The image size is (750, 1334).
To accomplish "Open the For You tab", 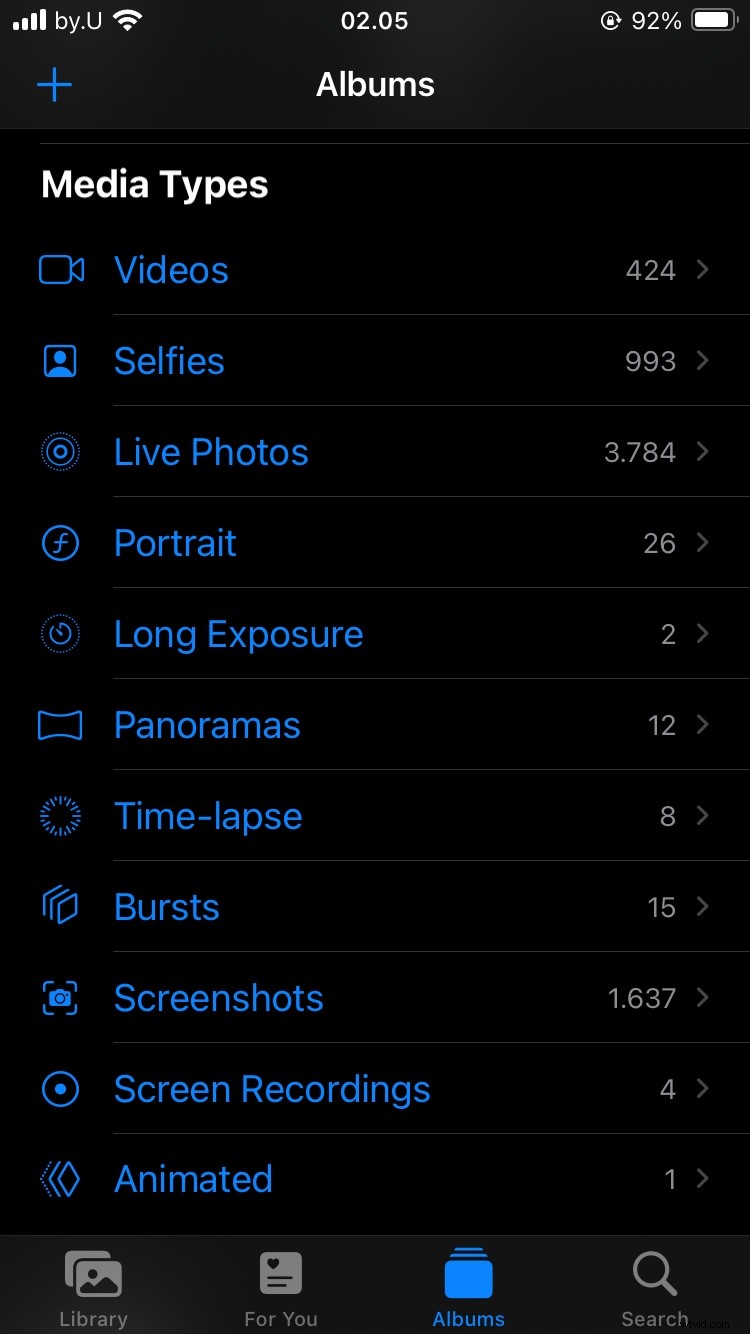I will (x=281, y=1286).
